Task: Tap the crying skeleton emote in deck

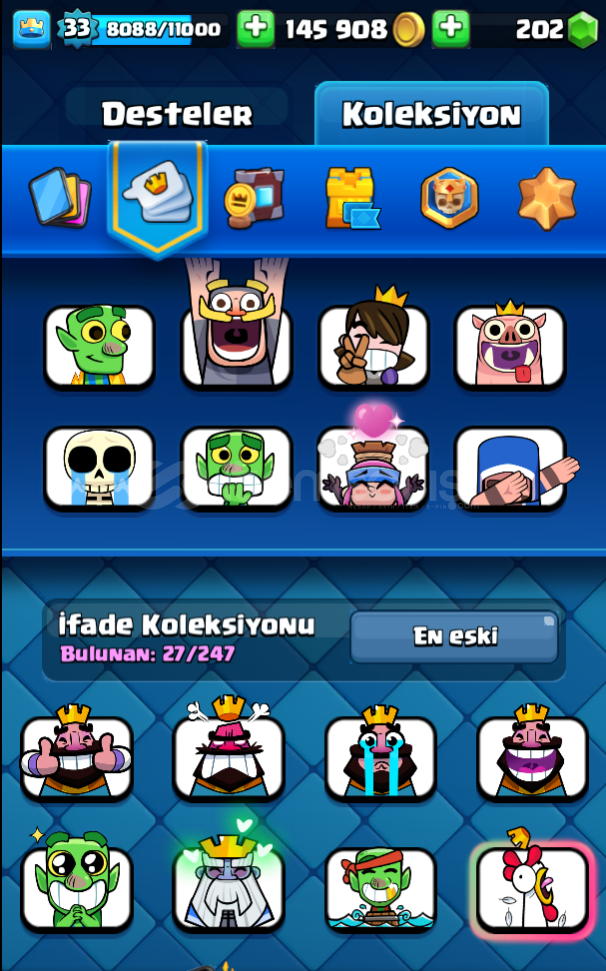Action: coord(99,468)
